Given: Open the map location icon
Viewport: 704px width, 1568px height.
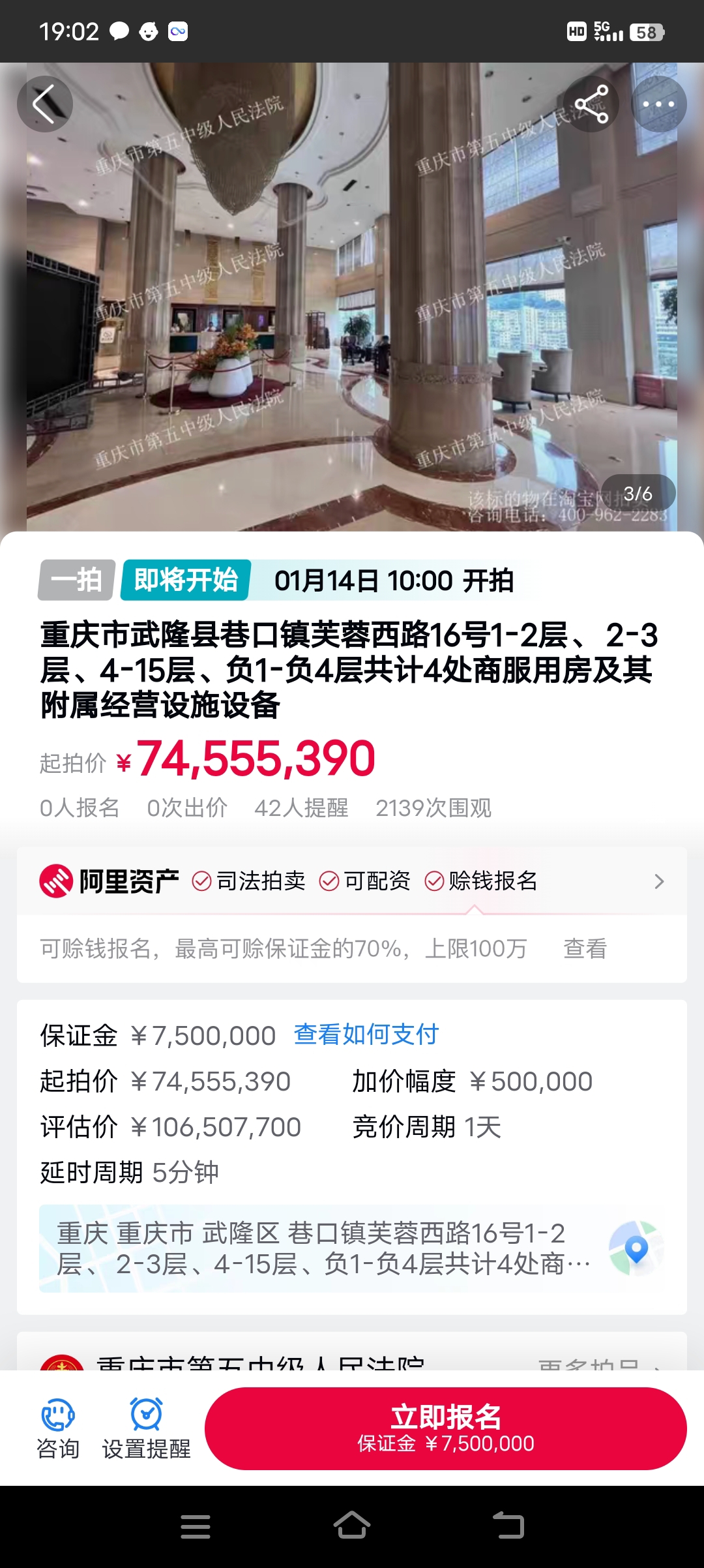Looking at the screenshot, I should pos(636,1248).
